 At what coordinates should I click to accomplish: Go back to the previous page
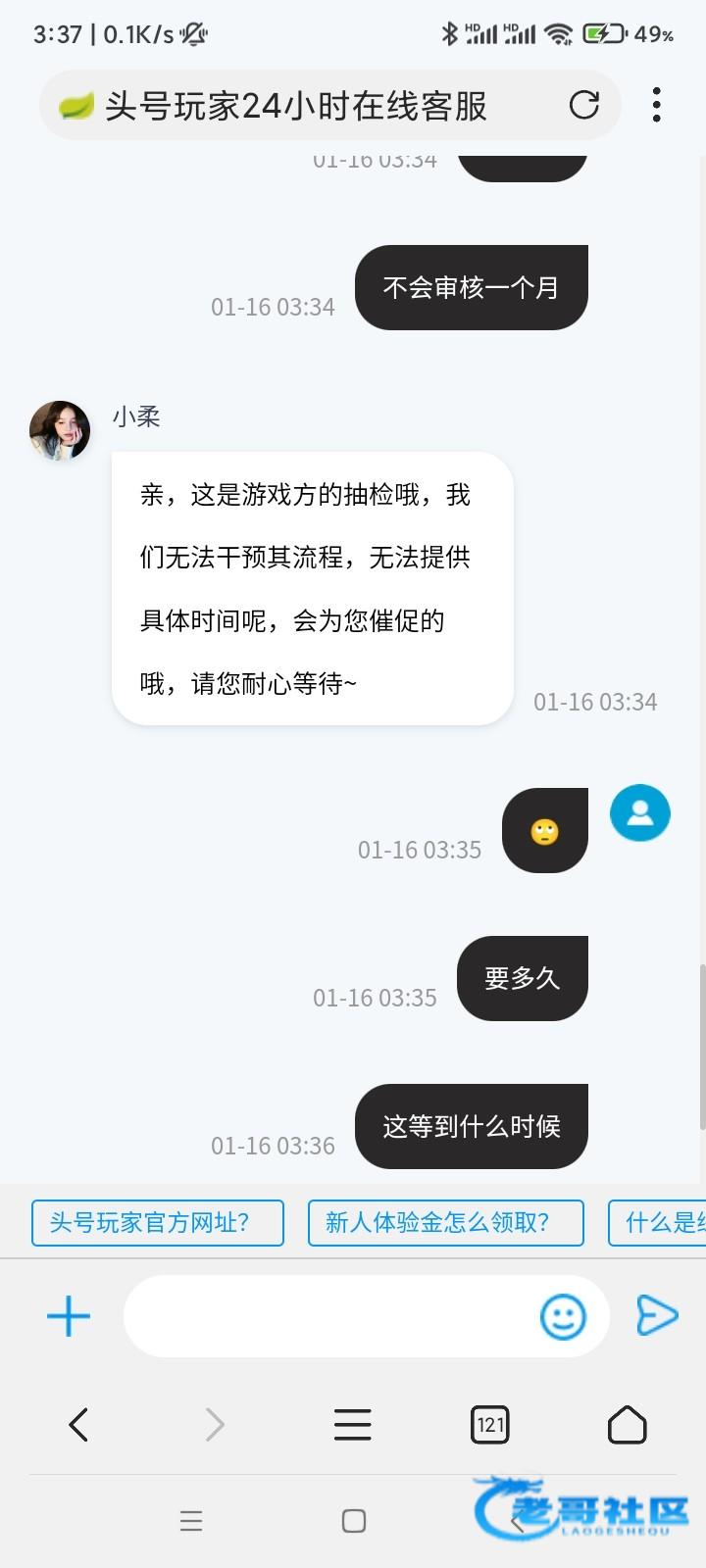click(78, 1425)
